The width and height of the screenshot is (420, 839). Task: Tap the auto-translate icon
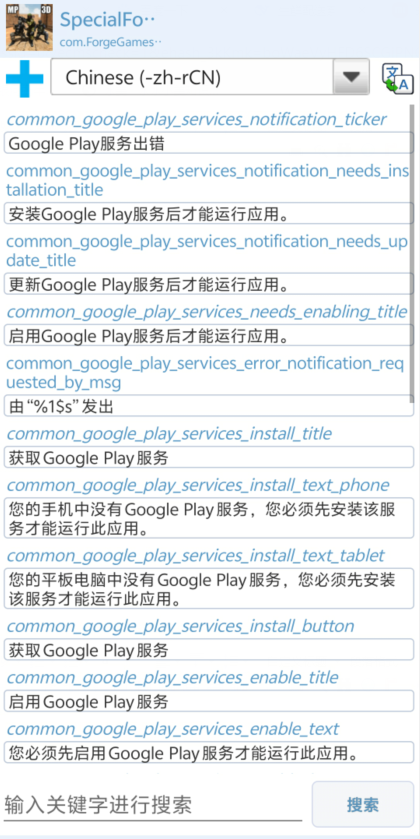click(x=398, y=79)
